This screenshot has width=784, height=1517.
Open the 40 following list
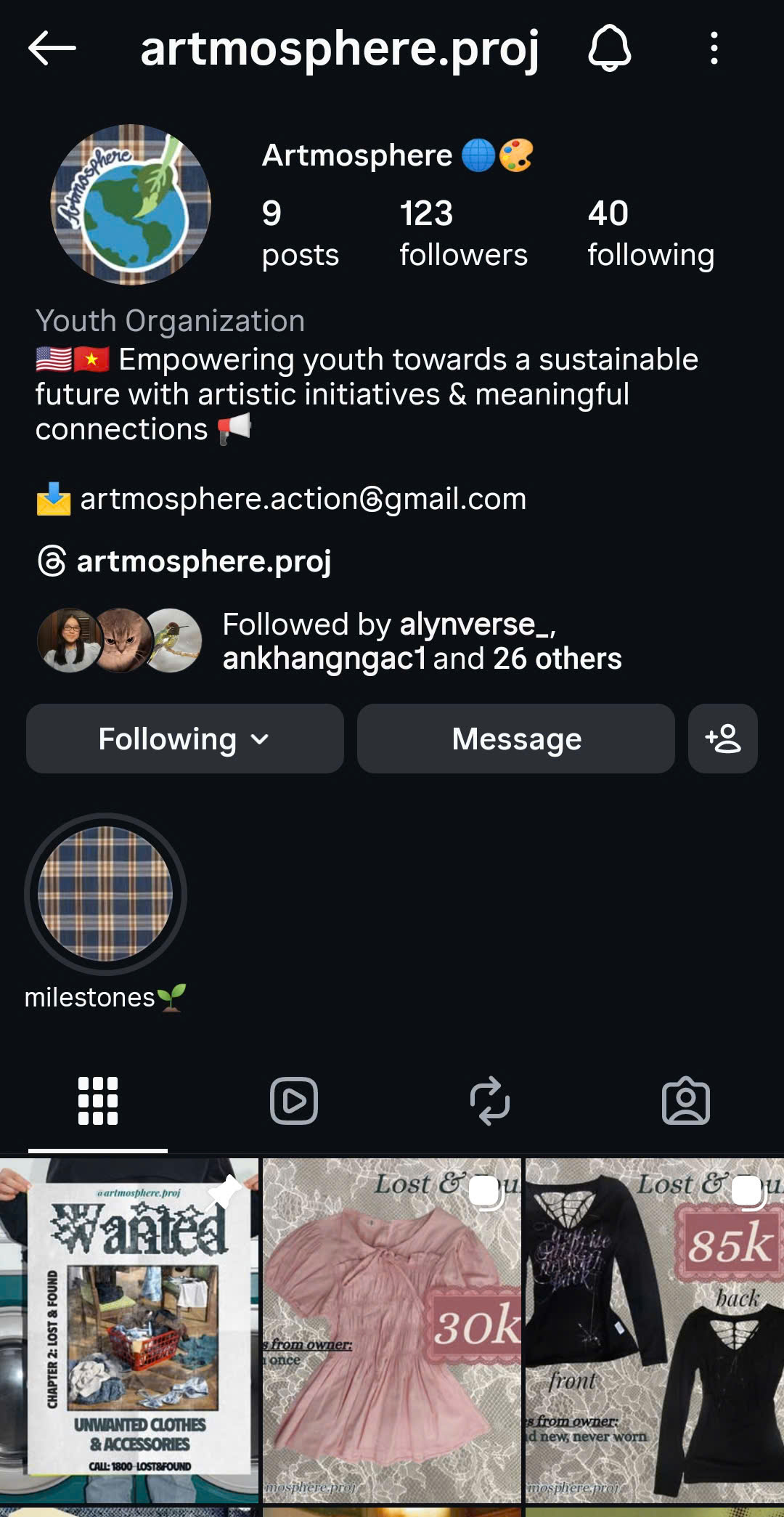tap(650, 233)
